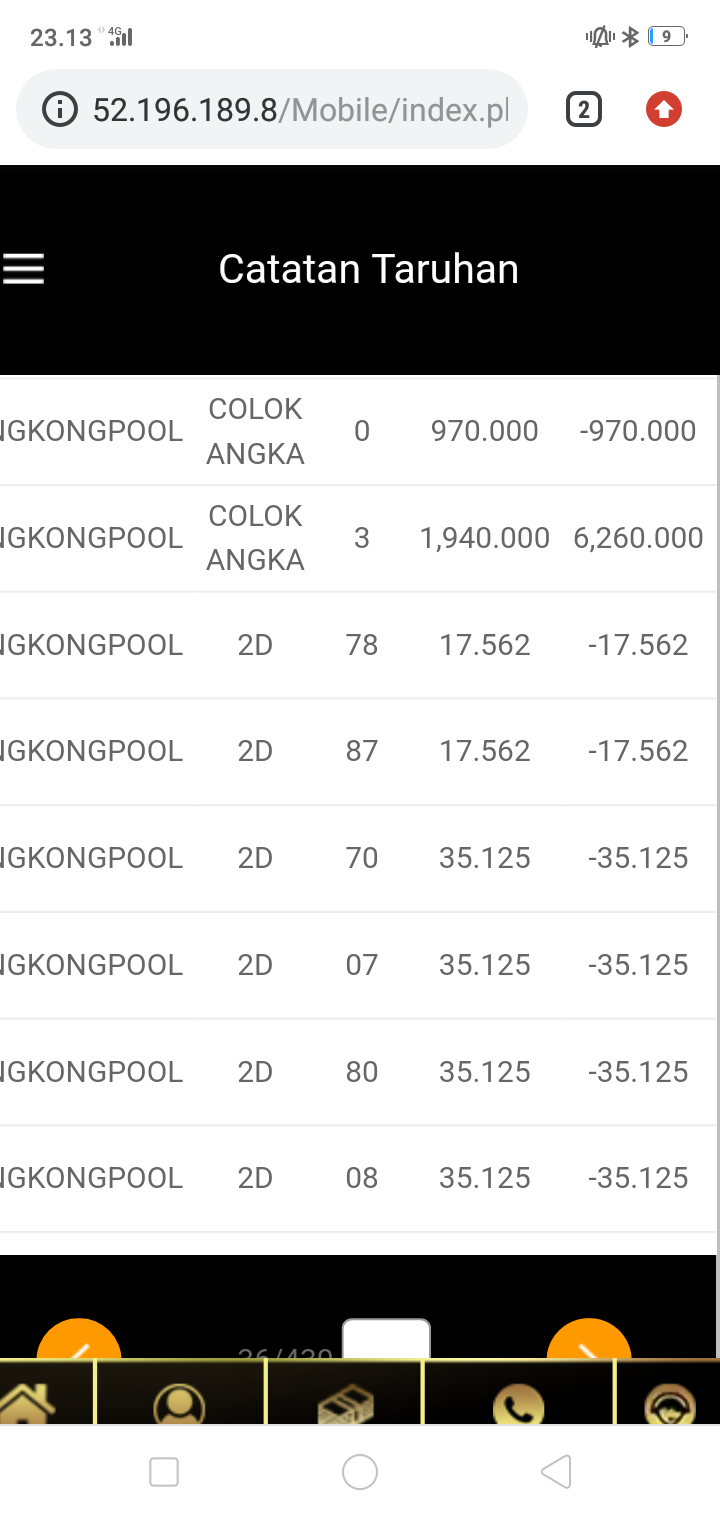
Task: Open the cash stack icon in bottom bar
Action: coord(345,1400)
